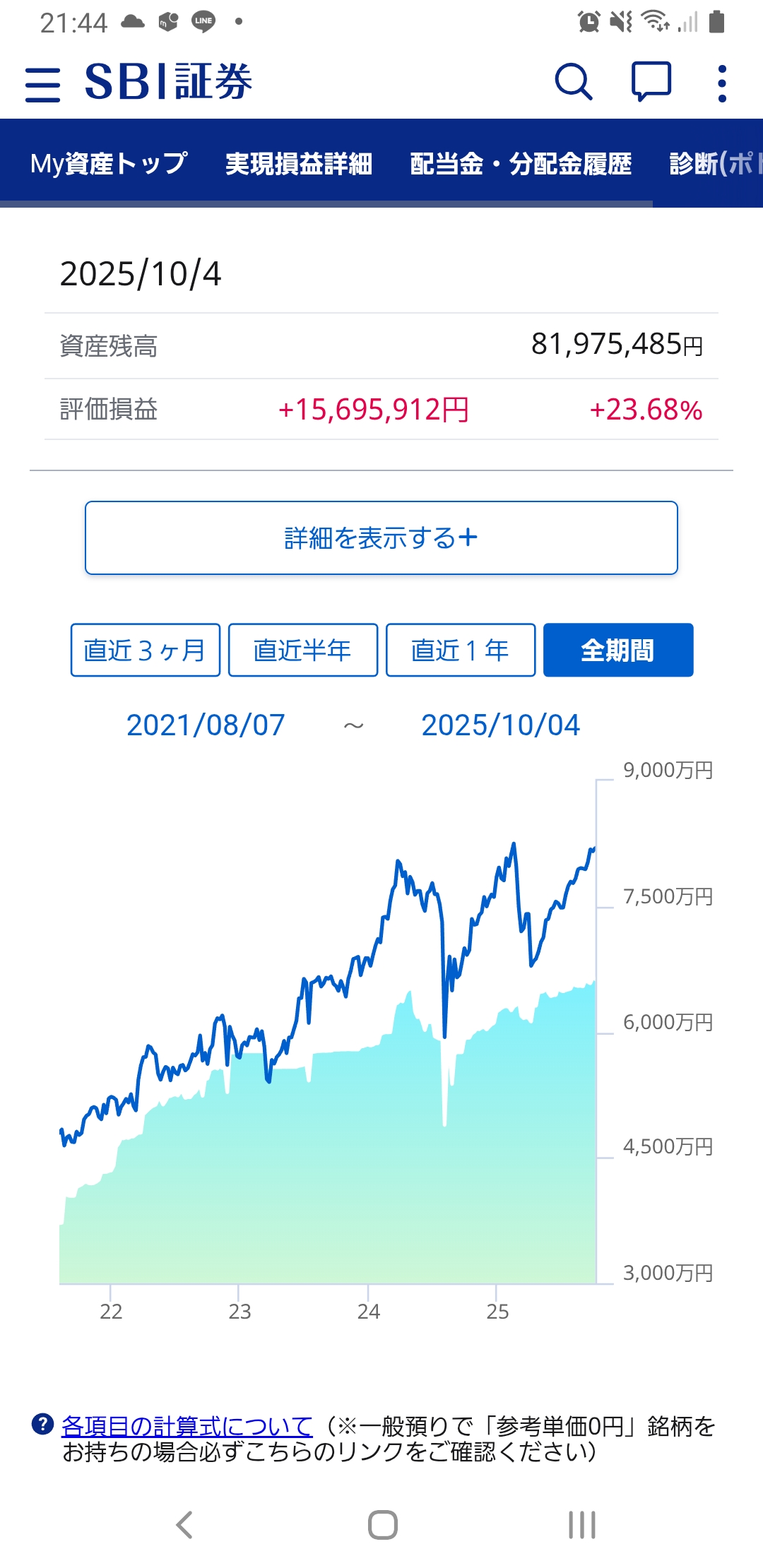Open the three-dot overflow menu
Viewport: 763px width, 1568px height.
pyautogui.click(x=721, y=83)
